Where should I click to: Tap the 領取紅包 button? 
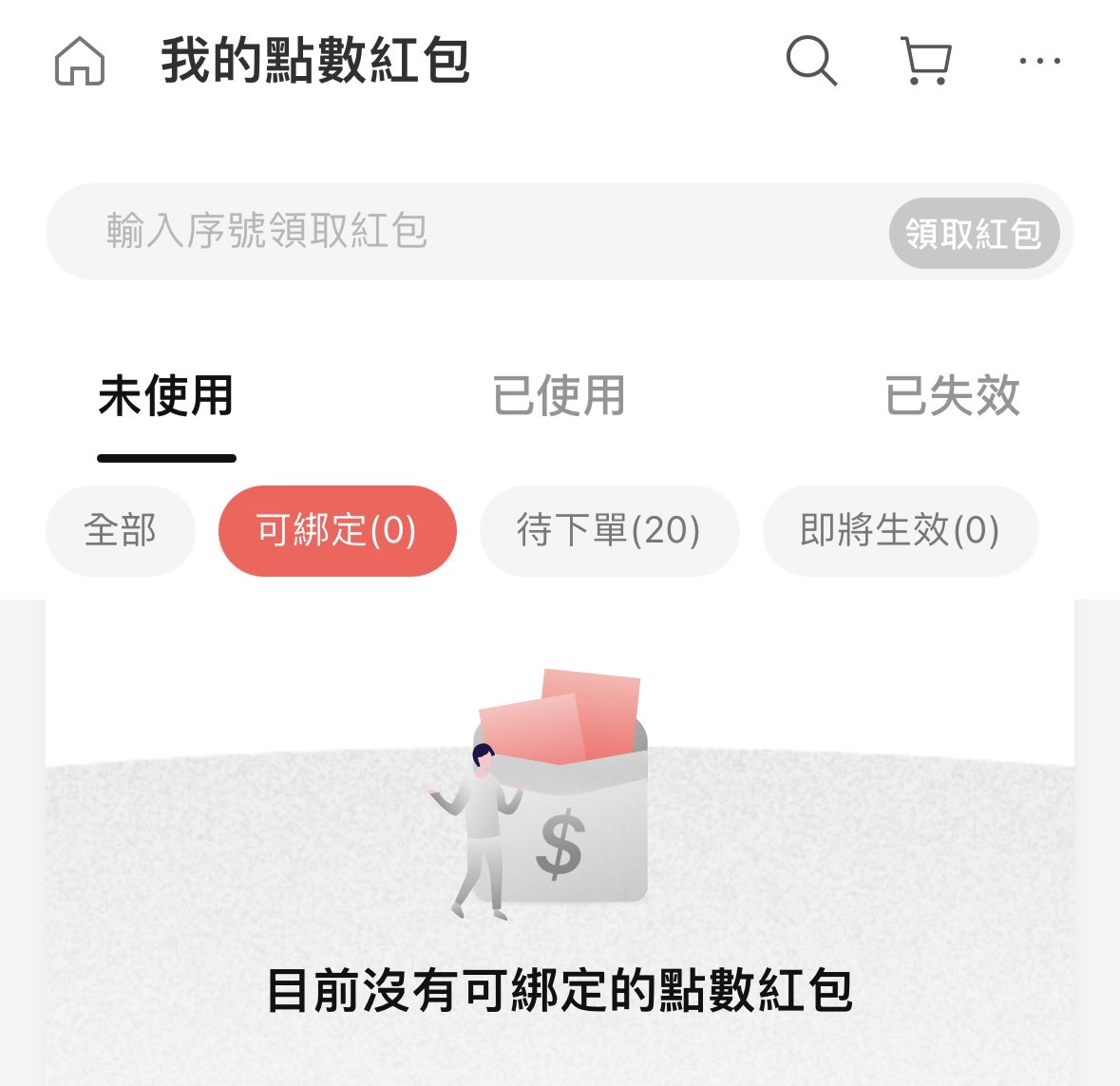click(x=974, y=233)
